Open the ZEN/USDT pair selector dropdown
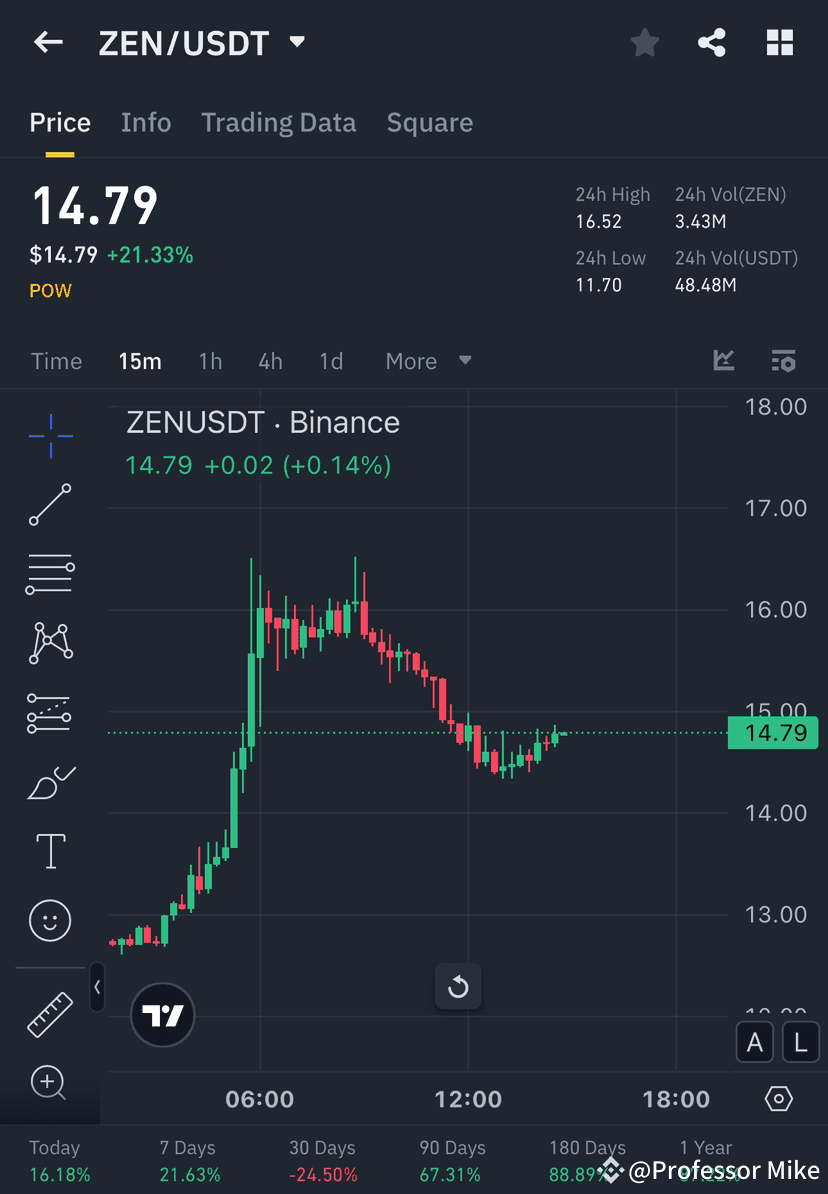Screen dimensions: 828x1194 [296, 42]
